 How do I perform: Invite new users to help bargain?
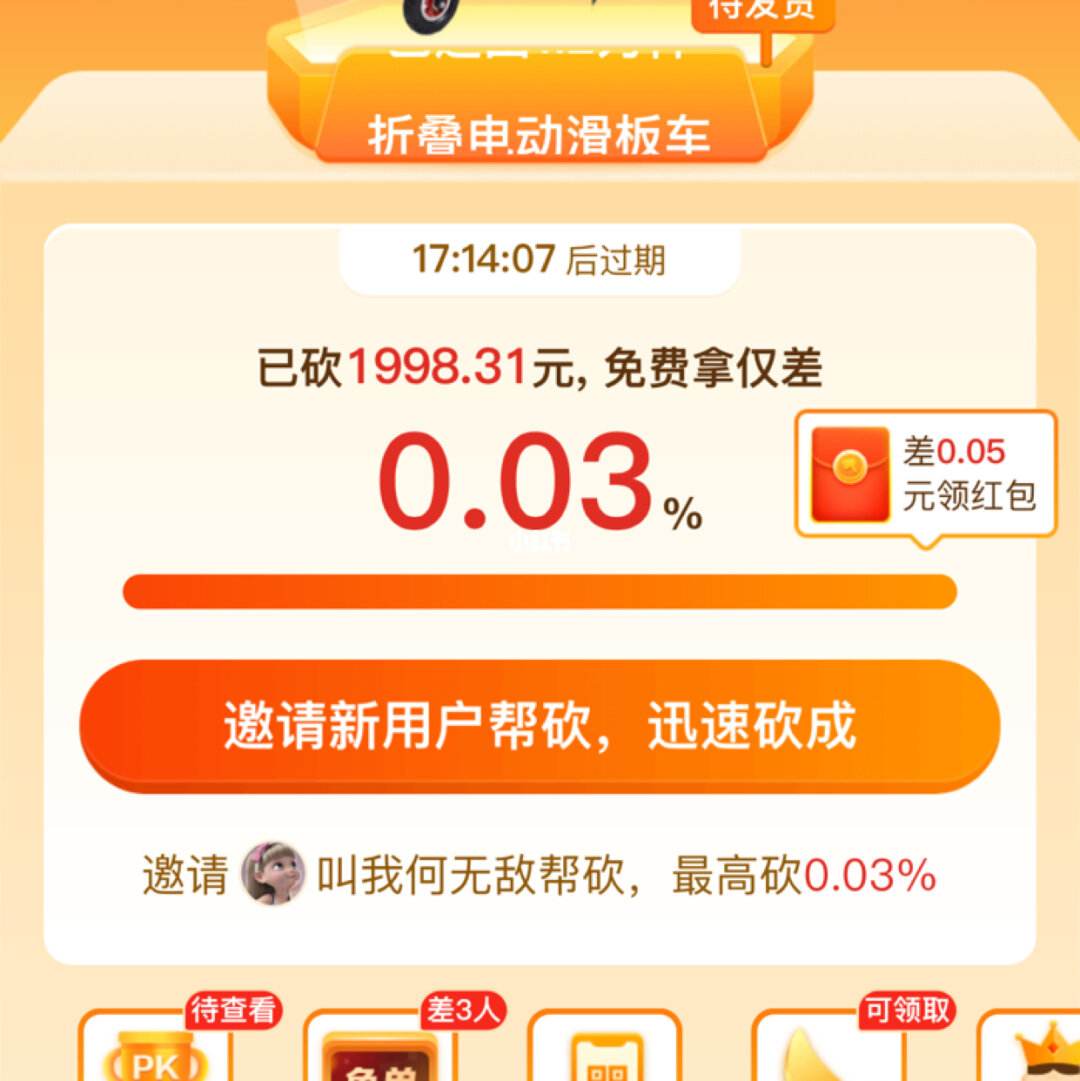540,725
